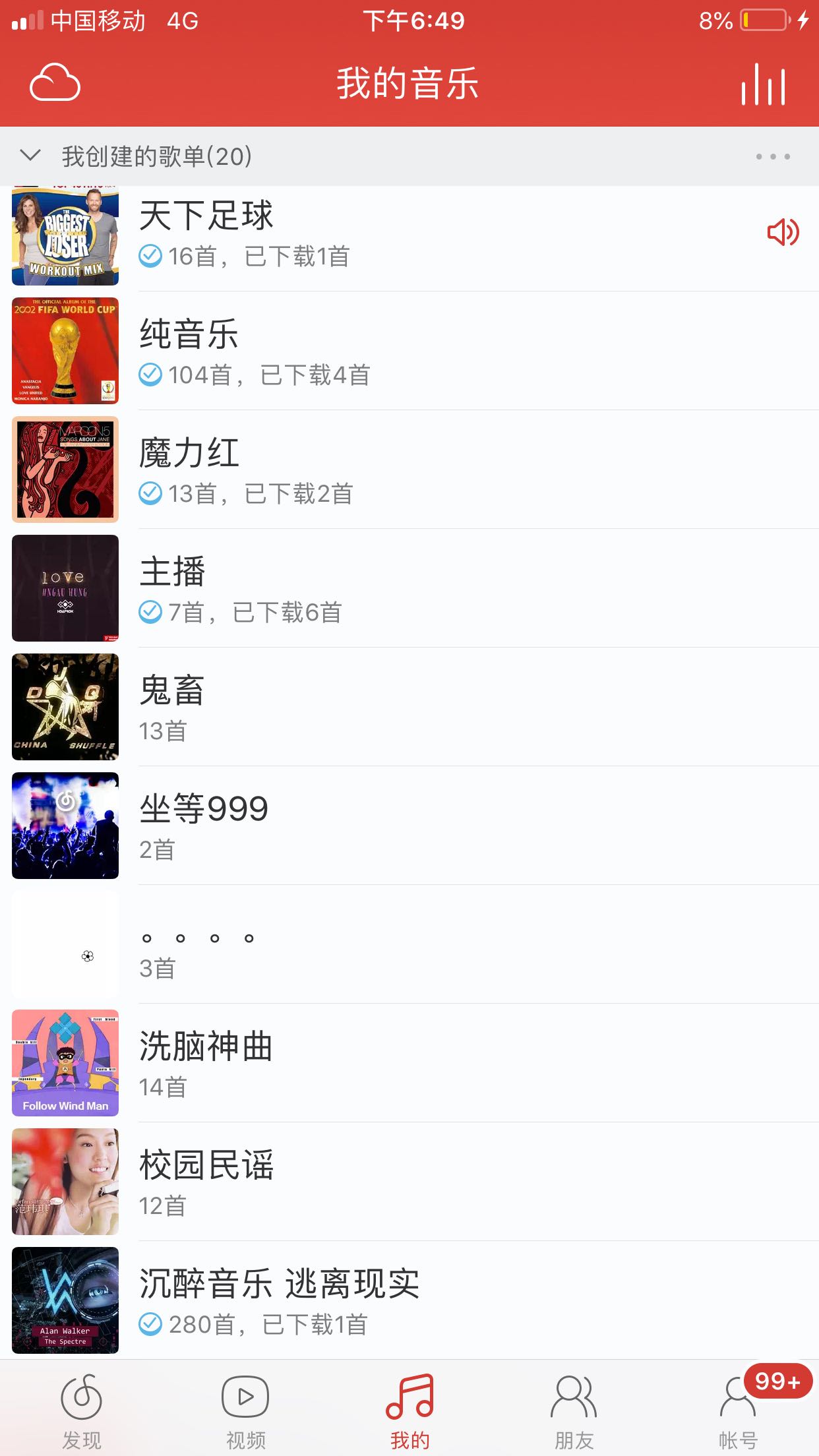
Task: Go to the 我的 tab
Action: 409,1409
